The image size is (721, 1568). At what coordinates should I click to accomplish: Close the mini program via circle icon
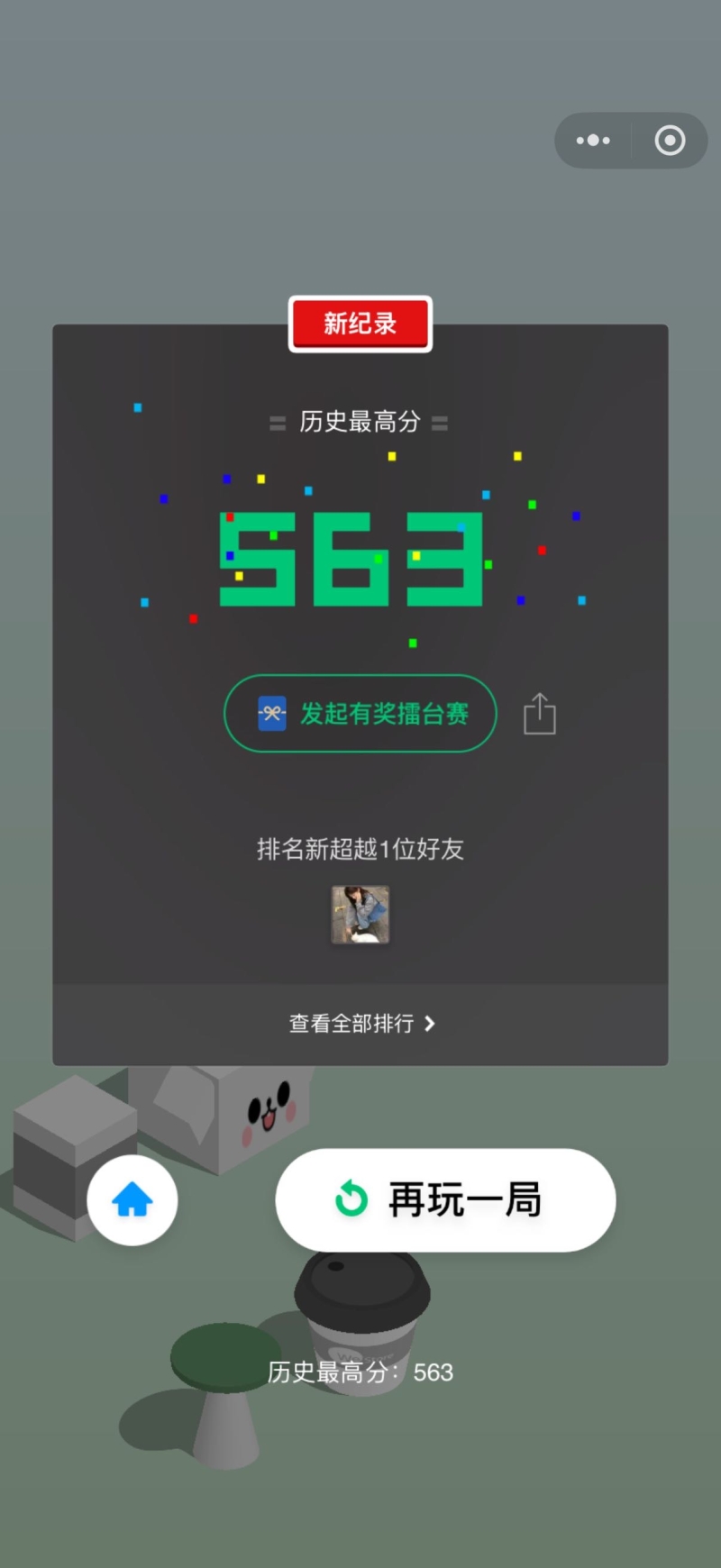click(670, 141)
